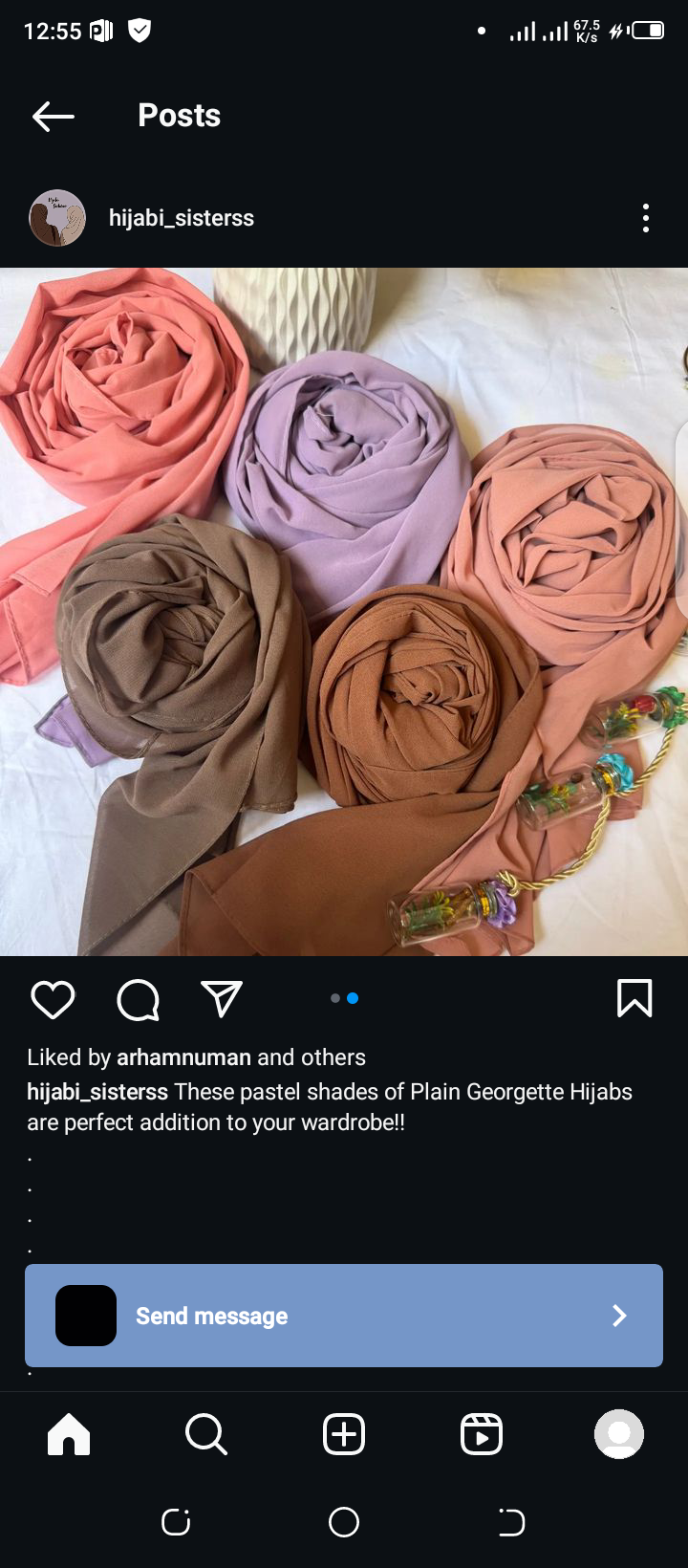Open the Reels tab
The width and height of the screenshot is (688, 1568).
[x=482, y=1434]
